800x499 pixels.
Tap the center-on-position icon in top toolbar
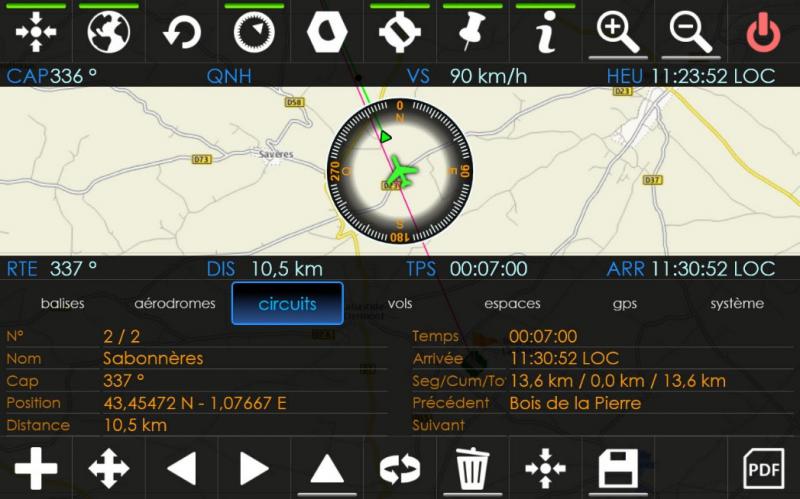36,33
